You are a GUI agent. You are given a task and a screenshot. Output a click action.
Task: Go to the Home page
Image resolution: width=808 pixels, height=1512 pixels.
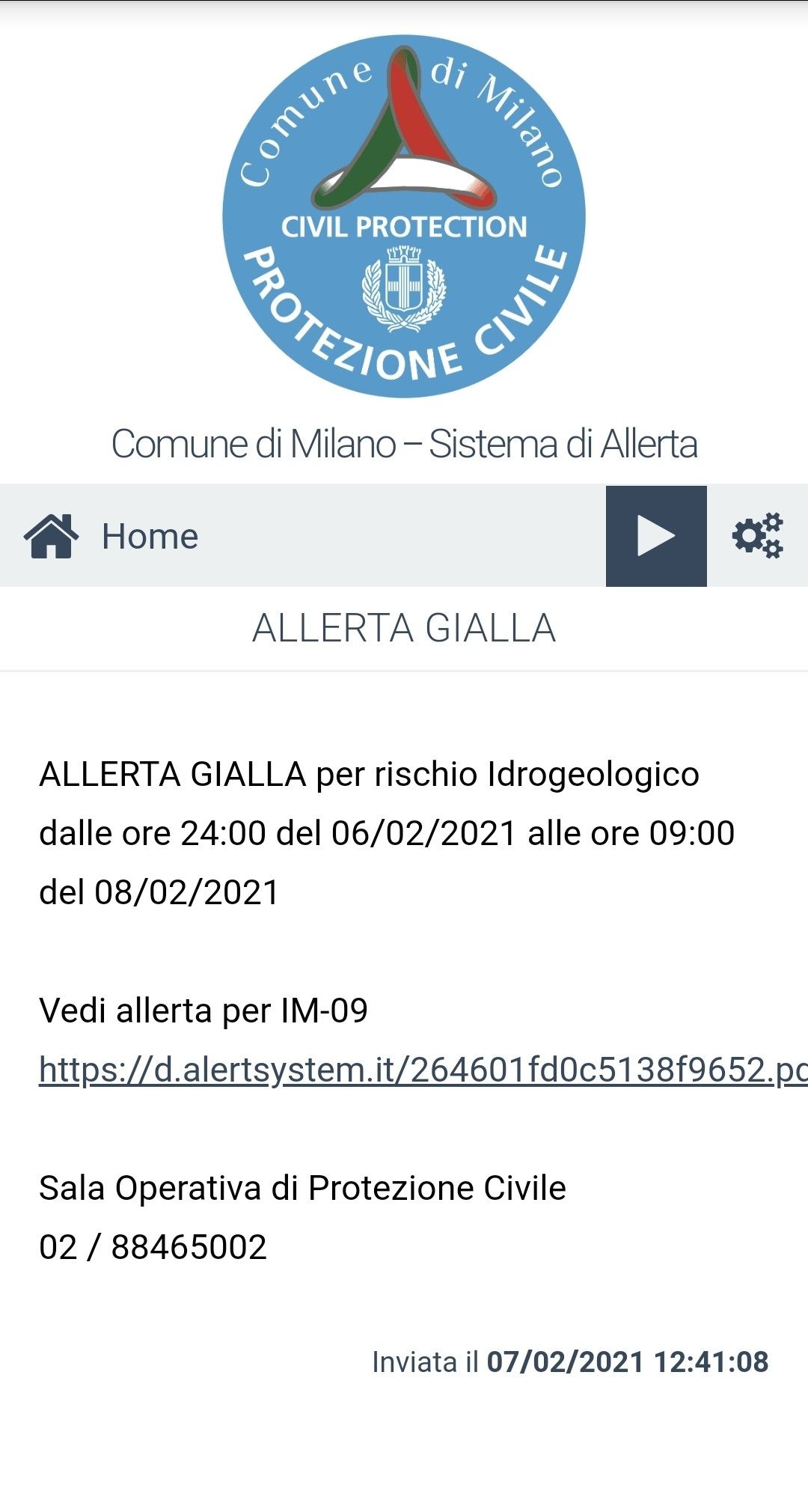[x=112, y=536]
